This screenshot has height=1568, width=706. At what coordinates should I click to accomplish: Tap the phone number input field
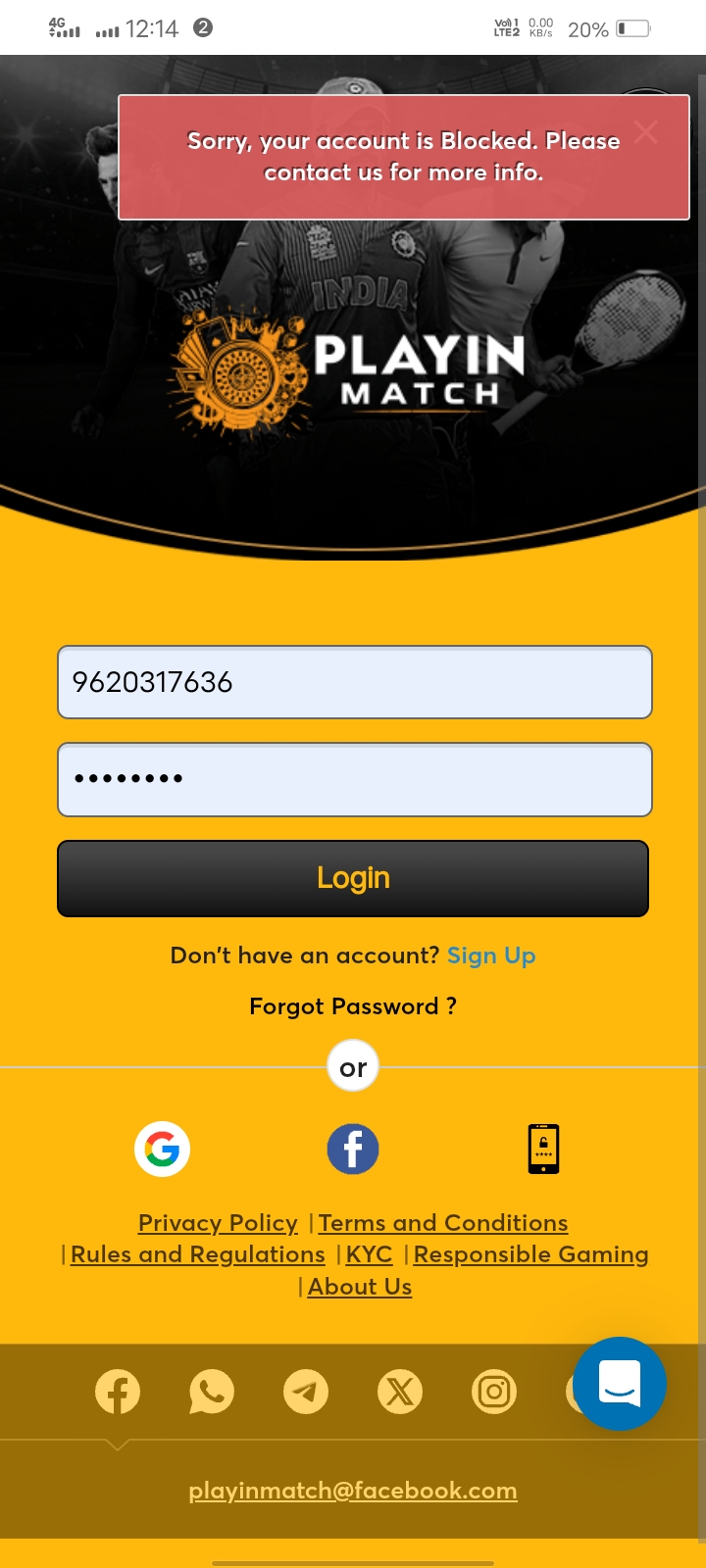(354, 682)
